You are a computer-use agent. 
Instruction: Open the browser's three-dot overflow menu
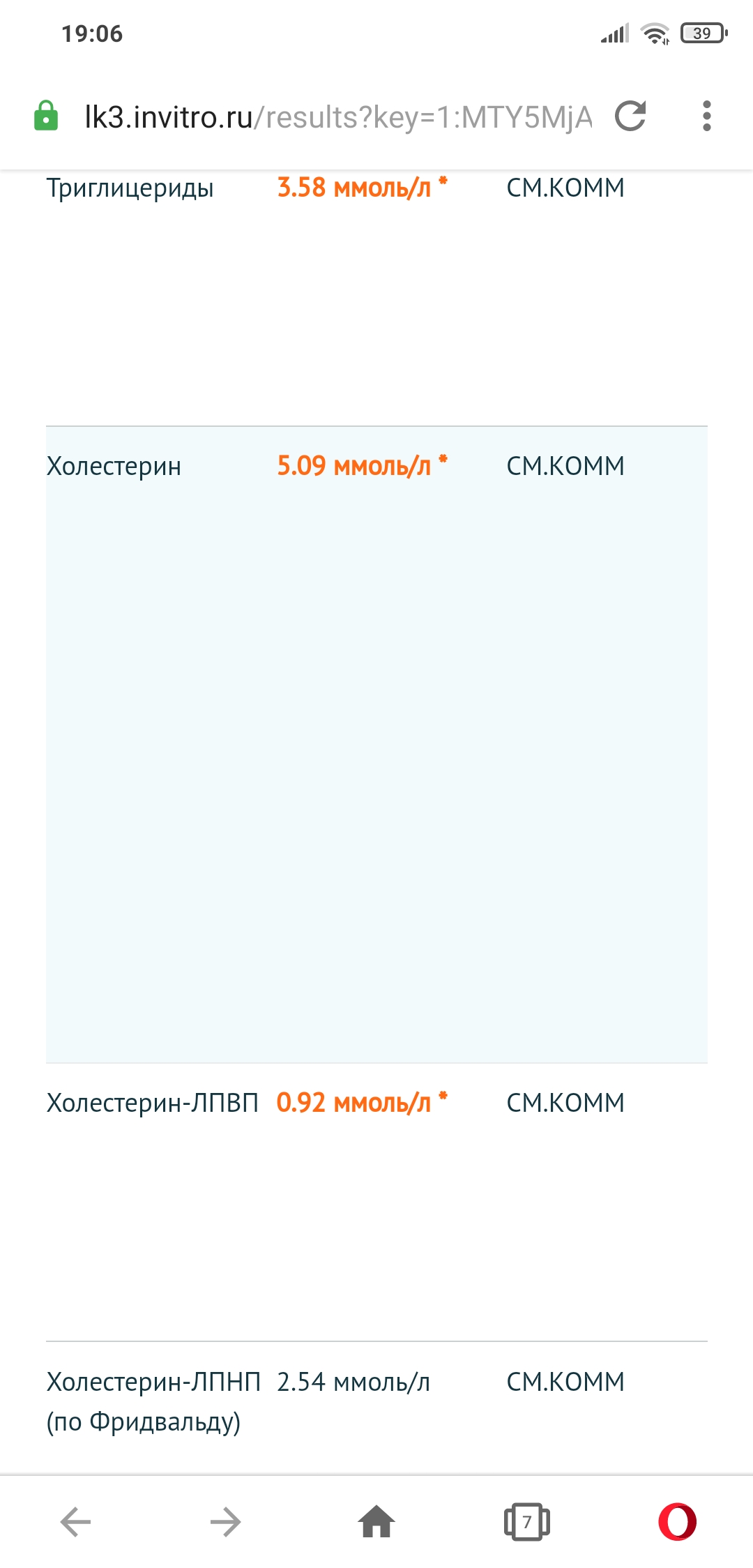[706, 116]
